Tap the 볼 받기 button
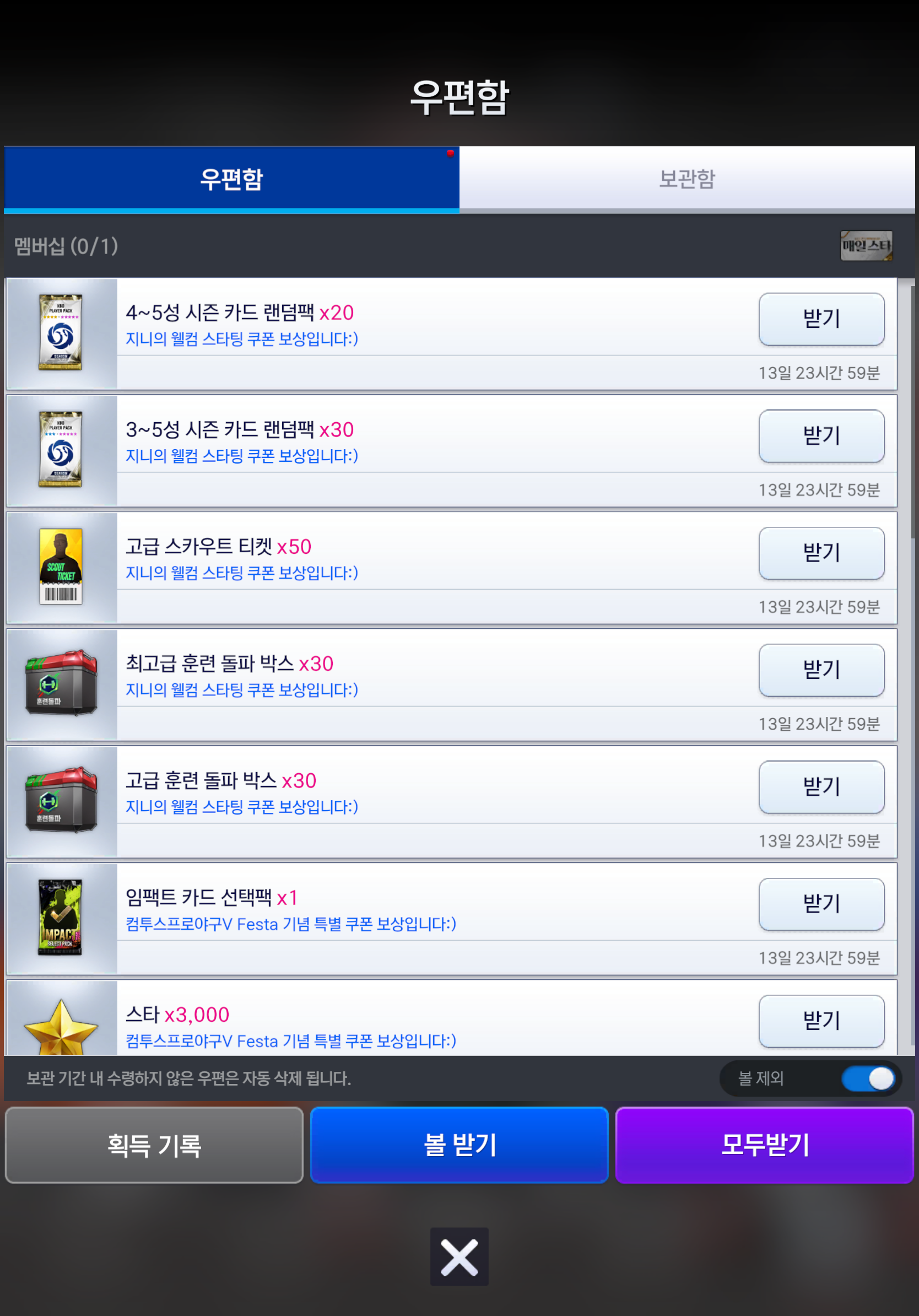The height and width of the screenshot is (1316, 919). 459,1145
